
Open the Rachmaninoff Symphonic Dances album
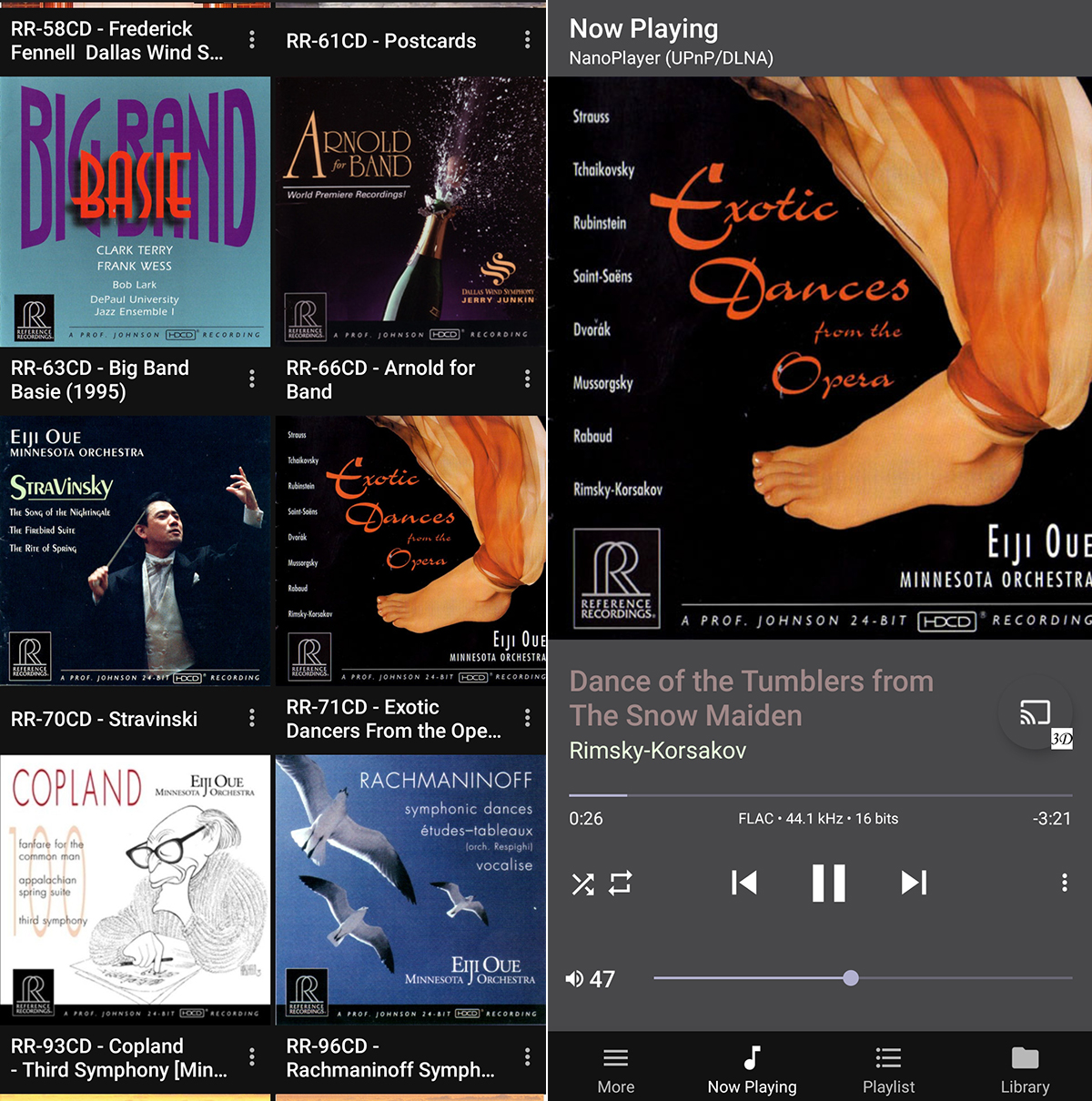[410, 889]
